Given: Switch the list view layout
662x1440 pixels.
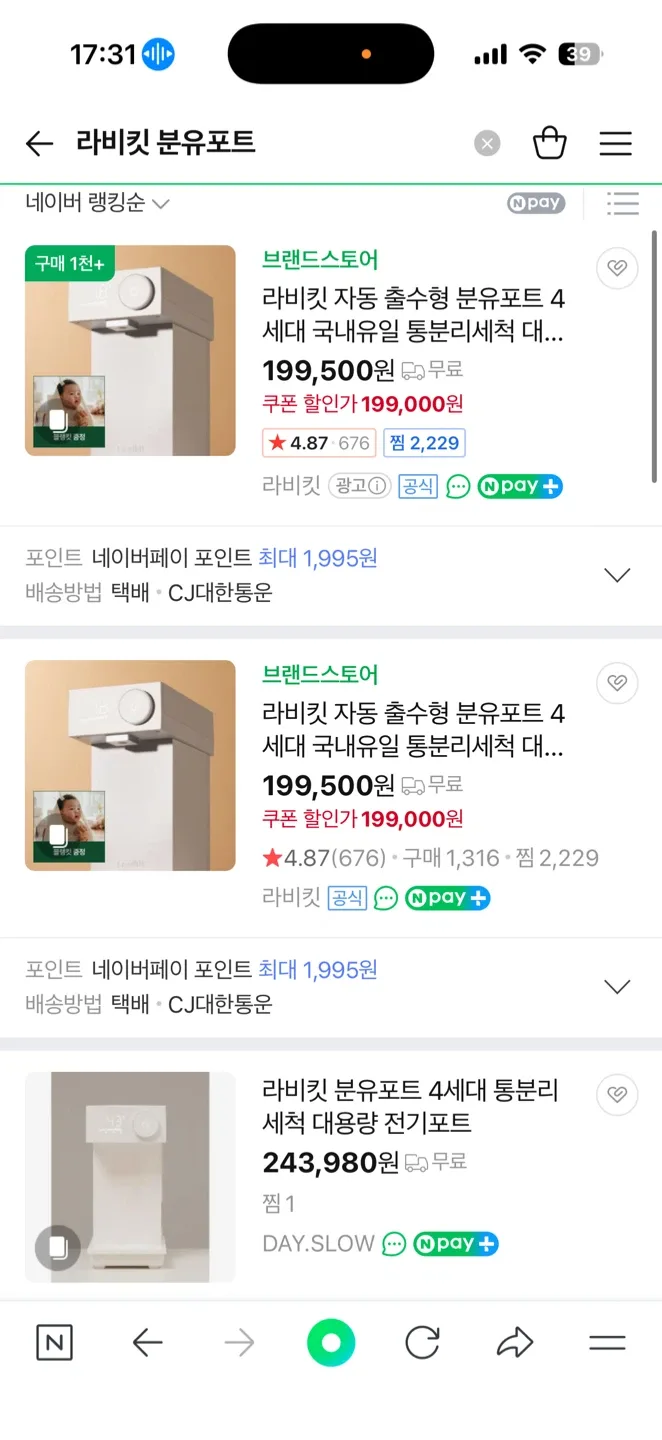Looking at the screenshot, I should tap(622, 203).
